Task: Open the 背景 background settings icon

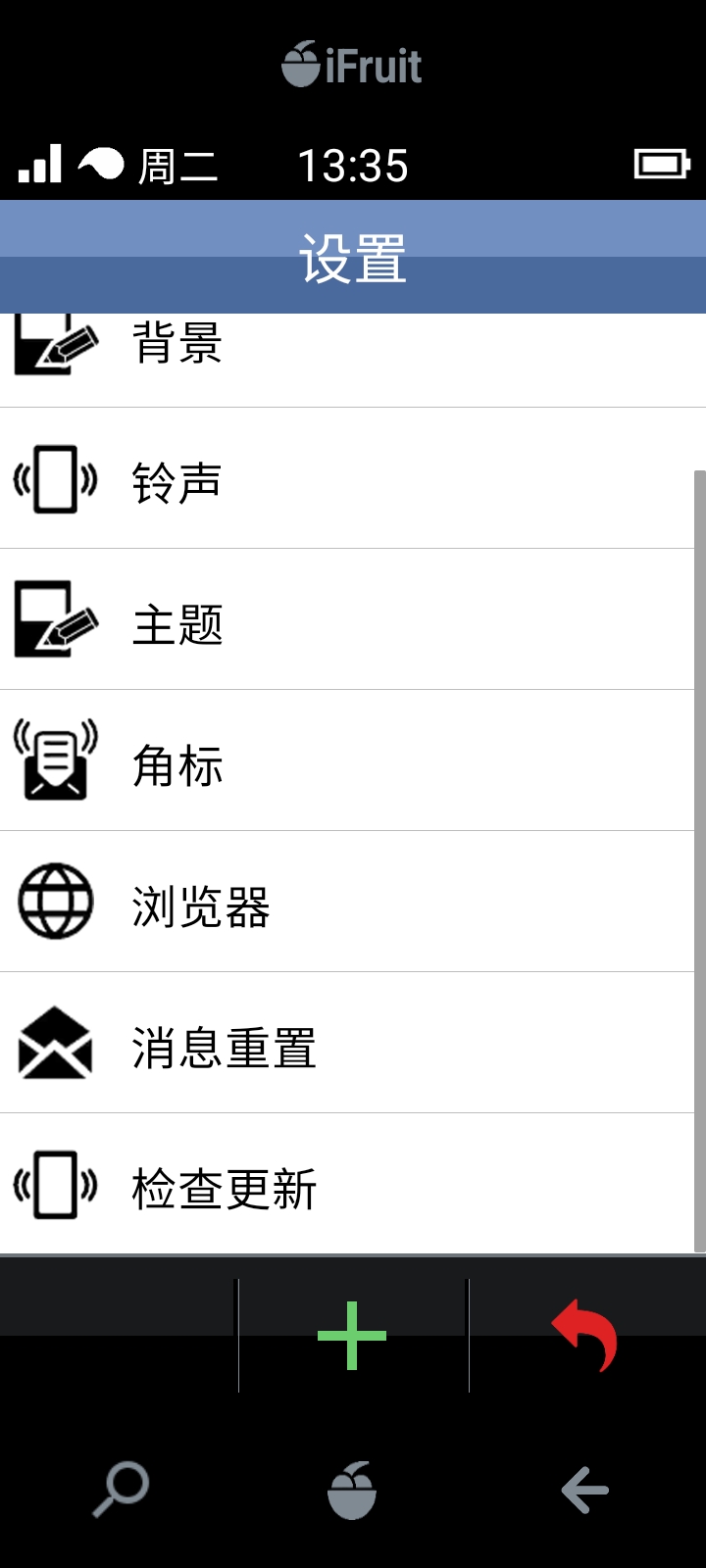Action: pos(54,343)
